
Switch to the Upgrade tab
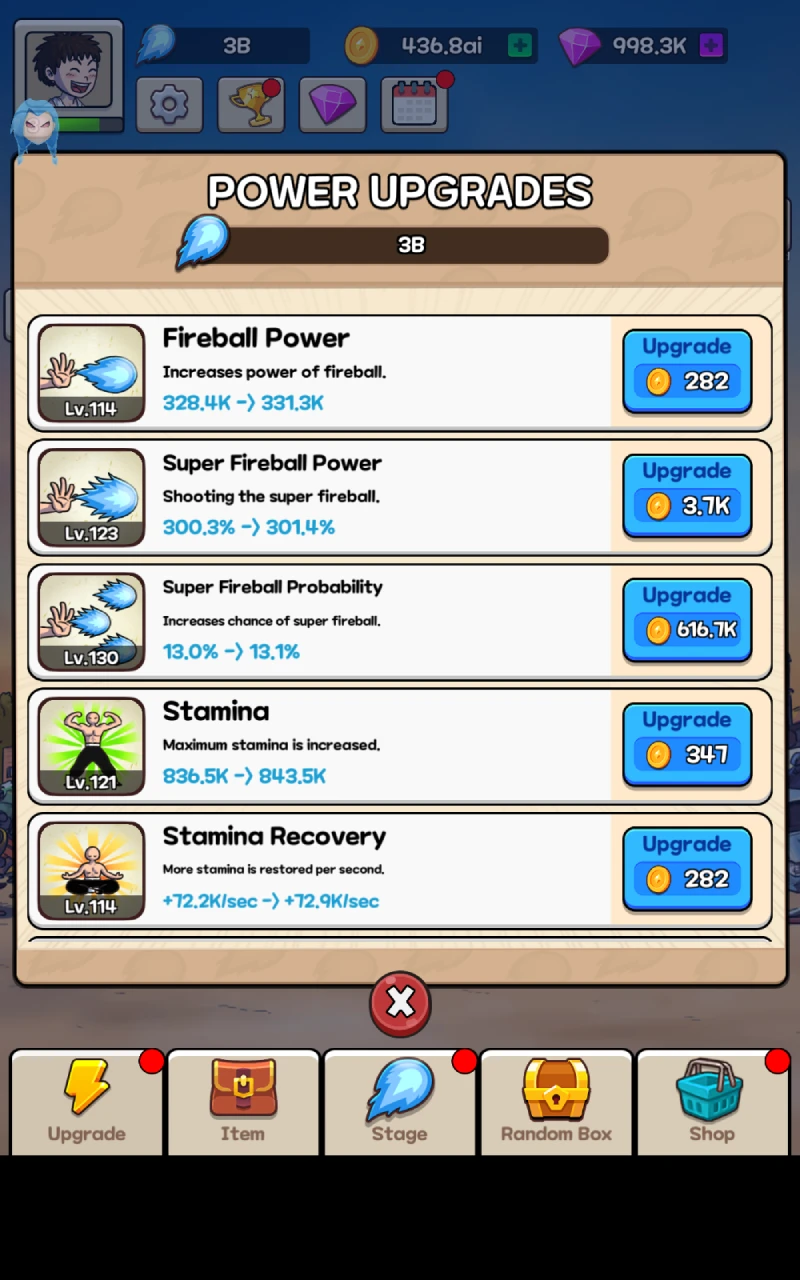point(87,1102)
